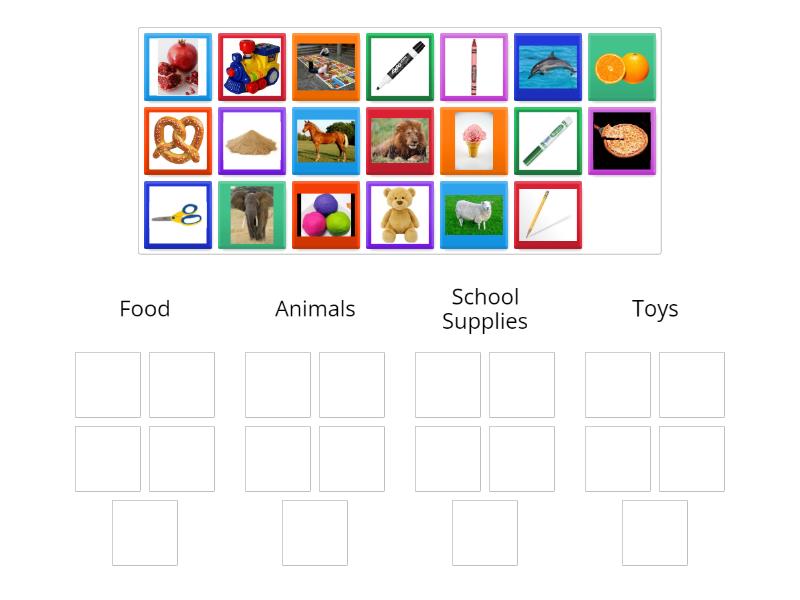Image resolution: width=800 pixels, height=600 pixels.
Task: Choose the lion tile
Action: coord(400,141)
